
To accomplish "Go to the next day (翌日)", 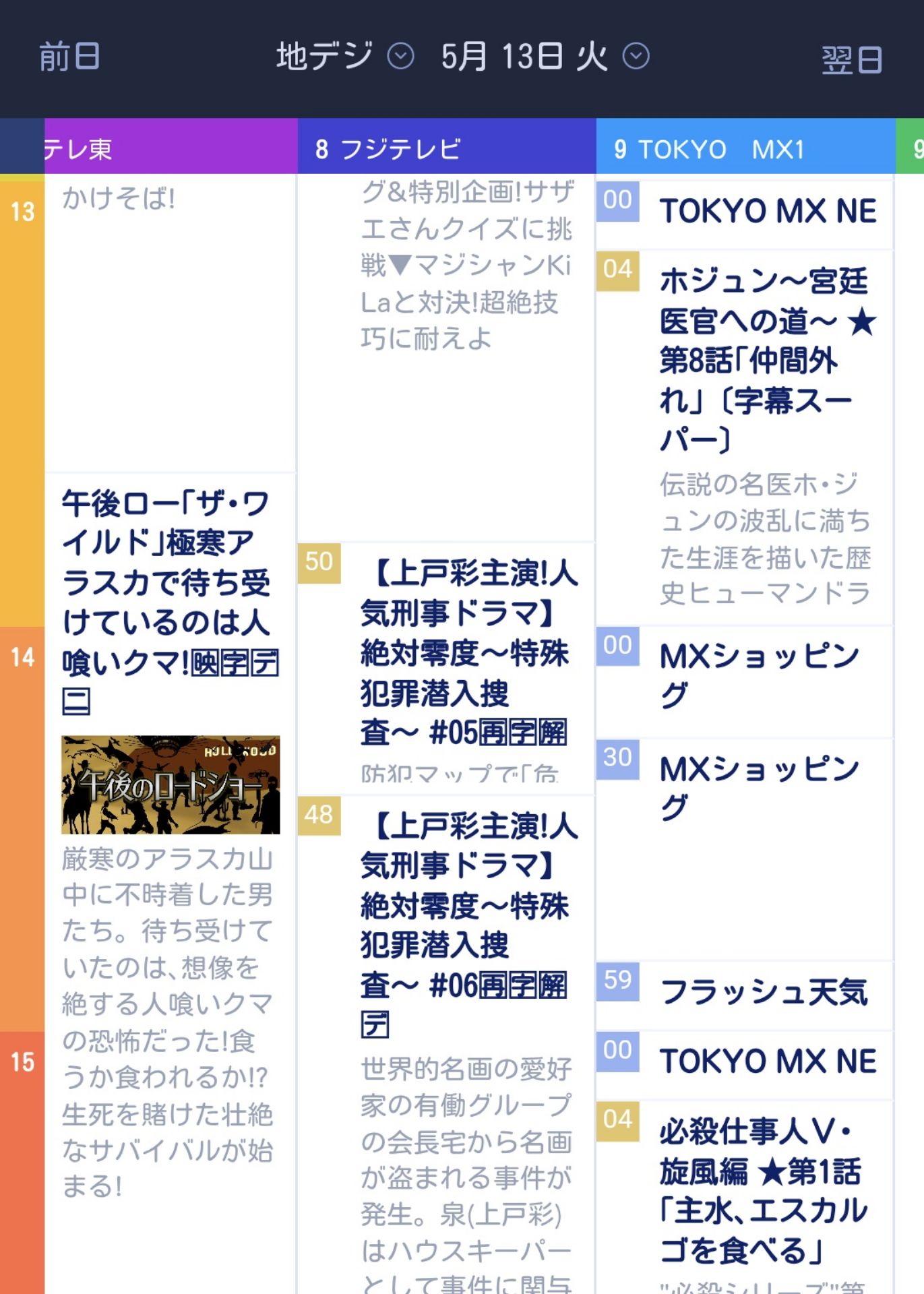I will tap(851, 59).
